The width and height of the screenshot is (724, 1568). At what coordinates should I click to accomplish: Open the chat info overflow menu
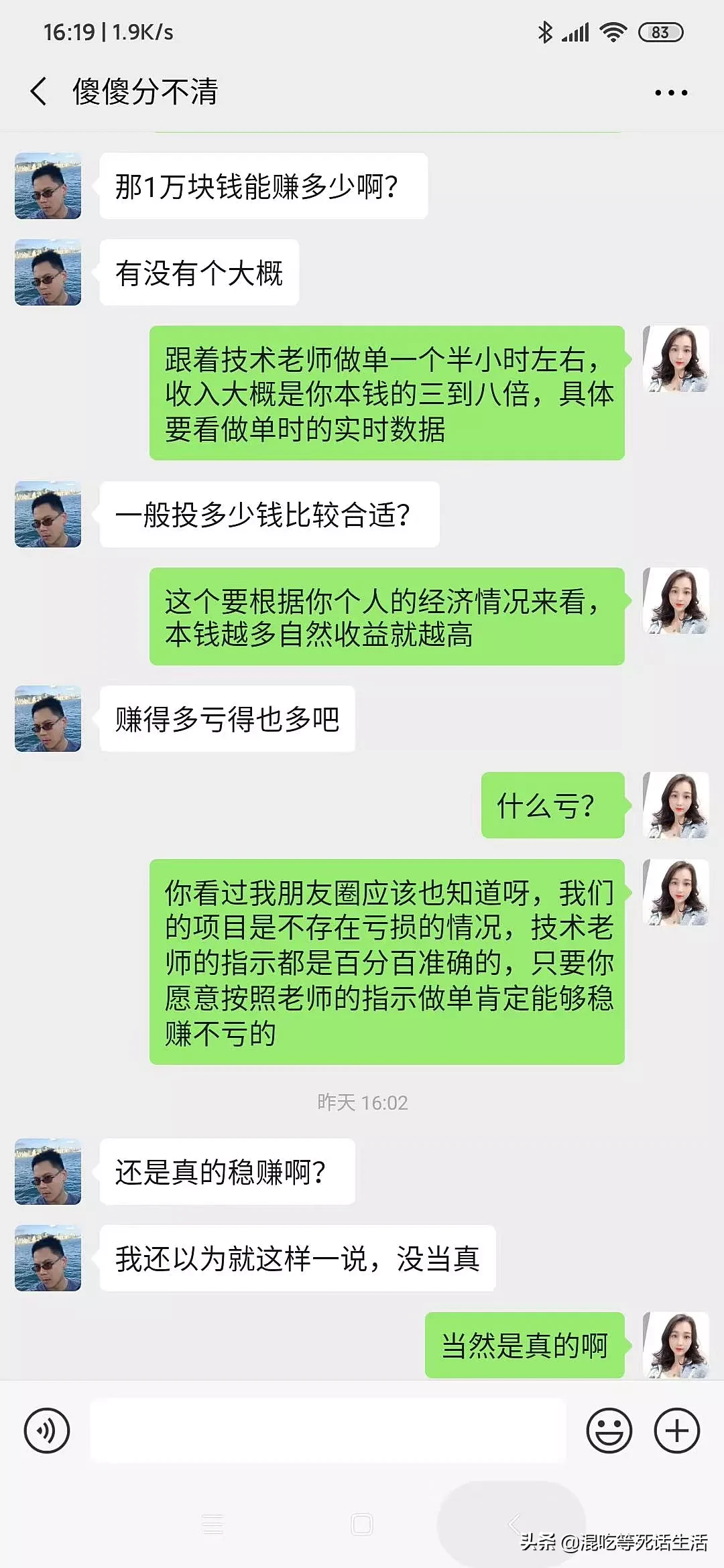[671, 92]
